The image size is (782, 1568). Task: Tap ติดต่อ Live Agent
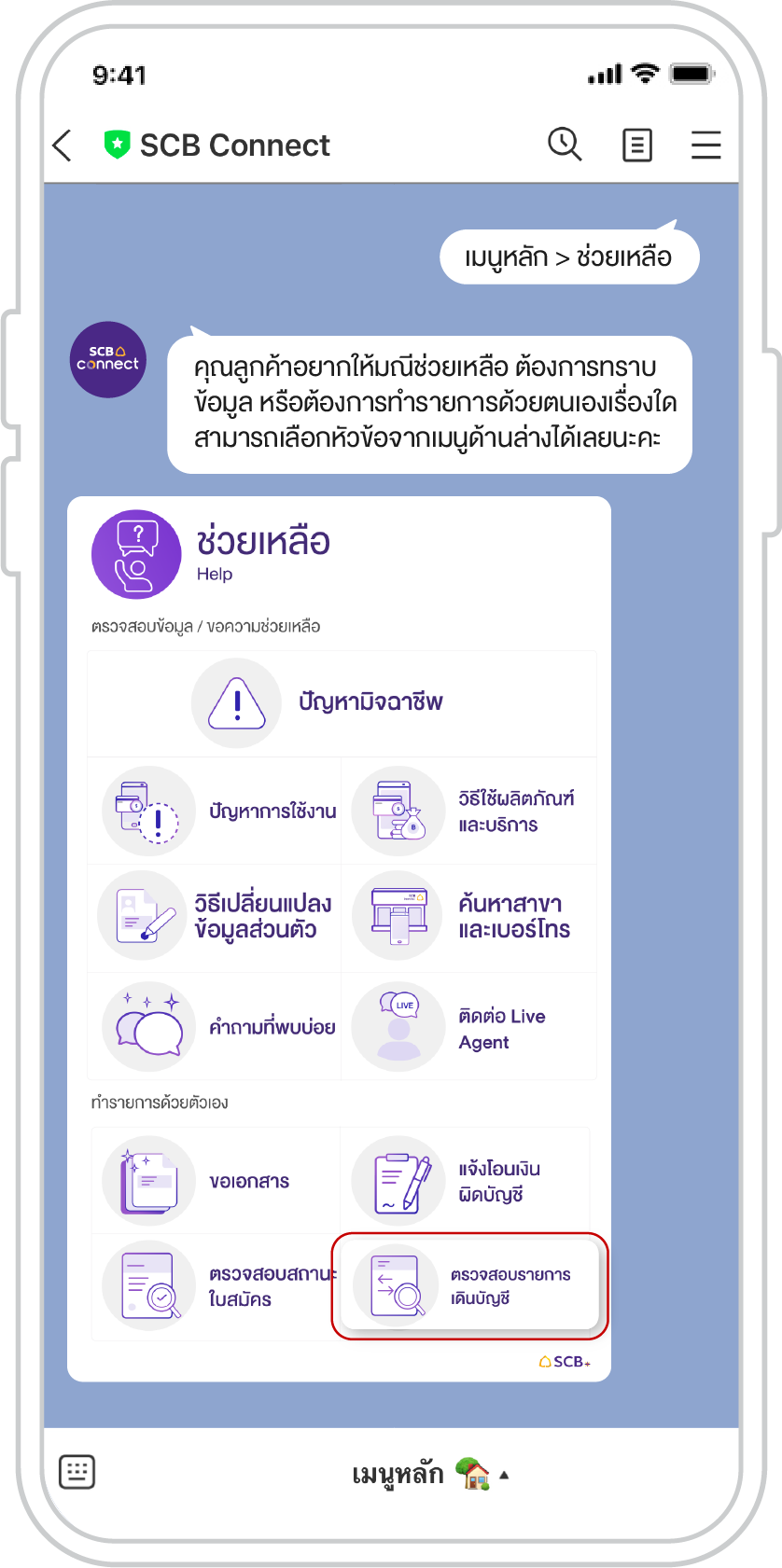pyautogui.click(x=468, y=1027)
